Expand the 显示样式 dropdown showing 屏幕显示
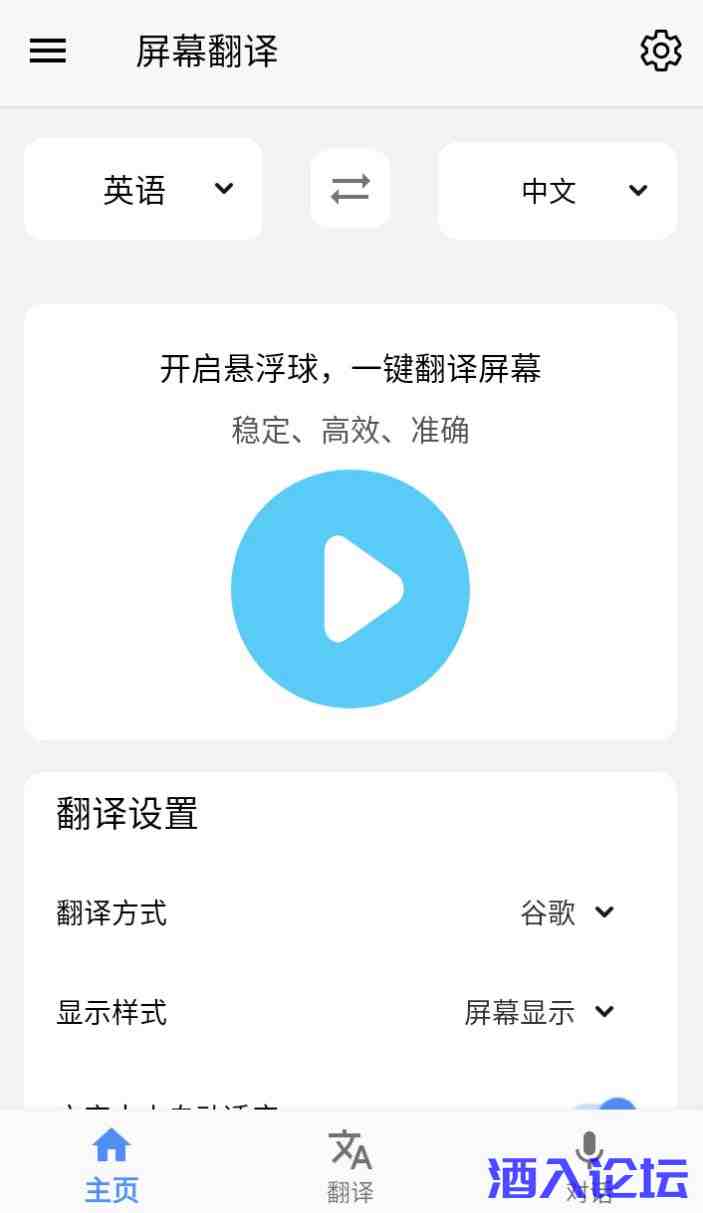Viewport: 703px width, 1213px height. pos(539,1013)
